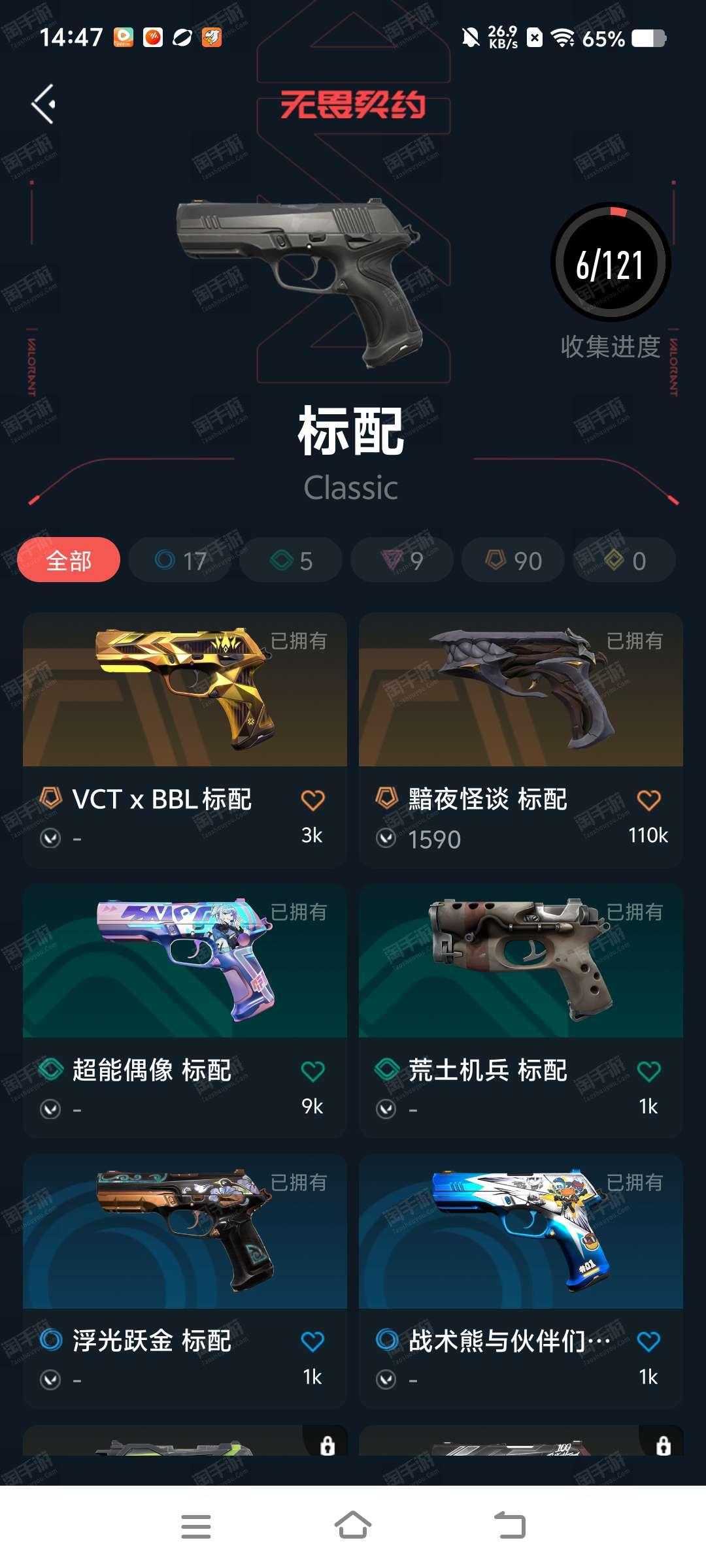Open the 黯夜怪谈 标配 skin card

coord(521,740)
